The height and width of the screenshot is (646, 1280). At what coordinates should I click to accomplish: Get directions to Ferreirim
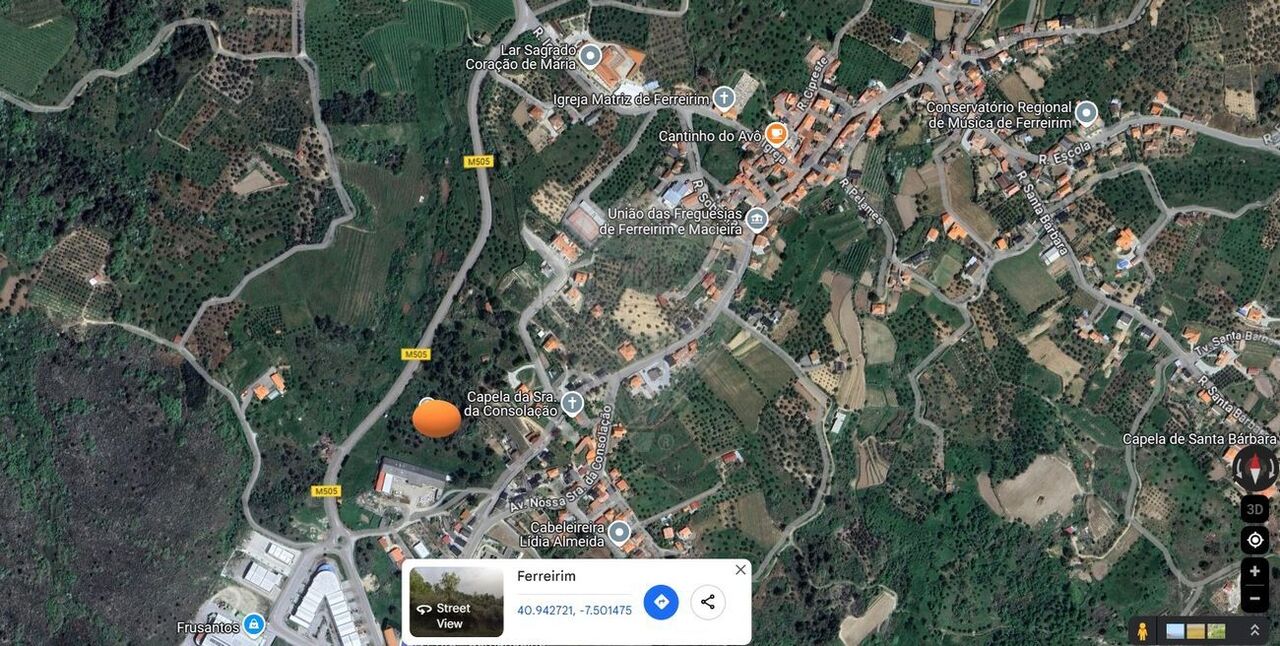[660, 602]
